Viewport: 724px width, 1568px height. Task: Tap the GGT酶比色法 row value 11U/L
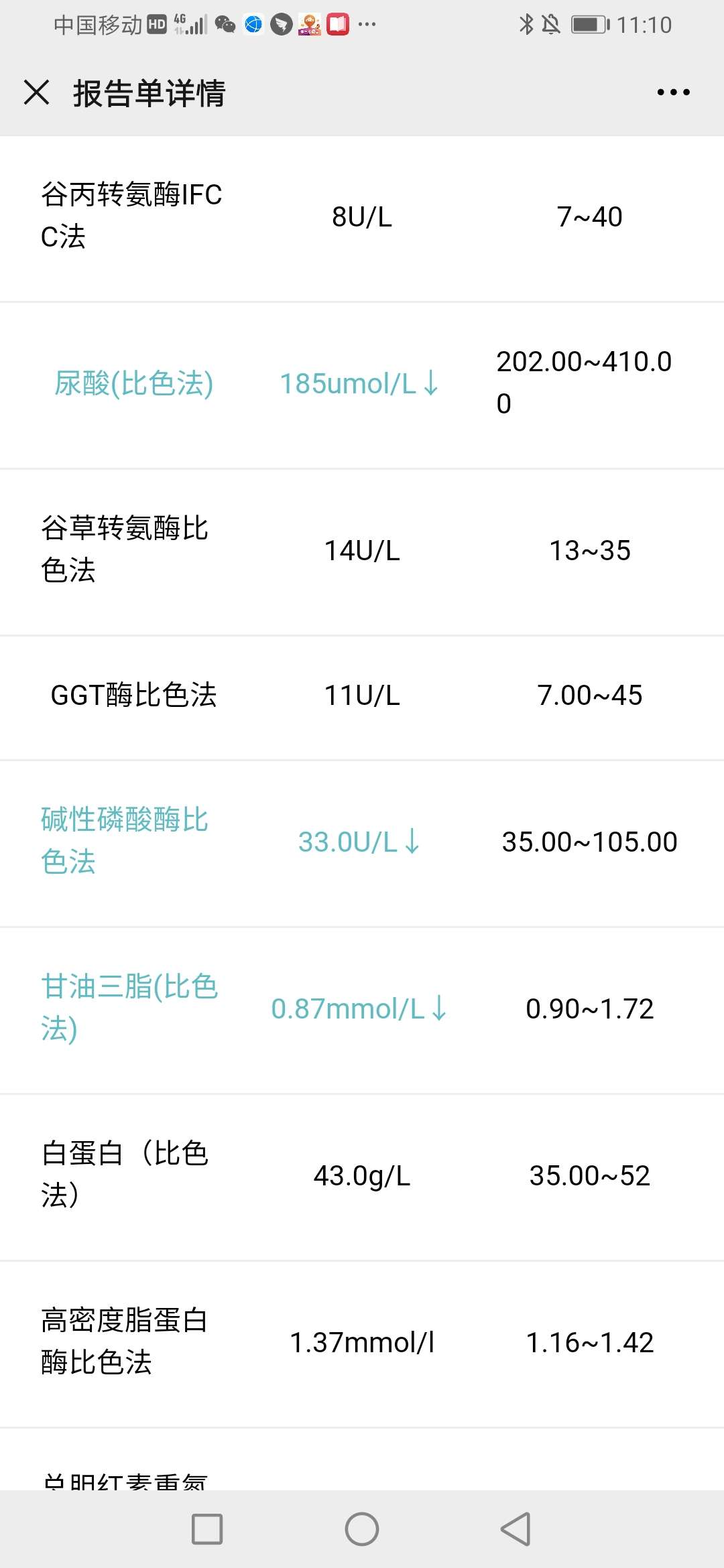click(x=362, y=696)
